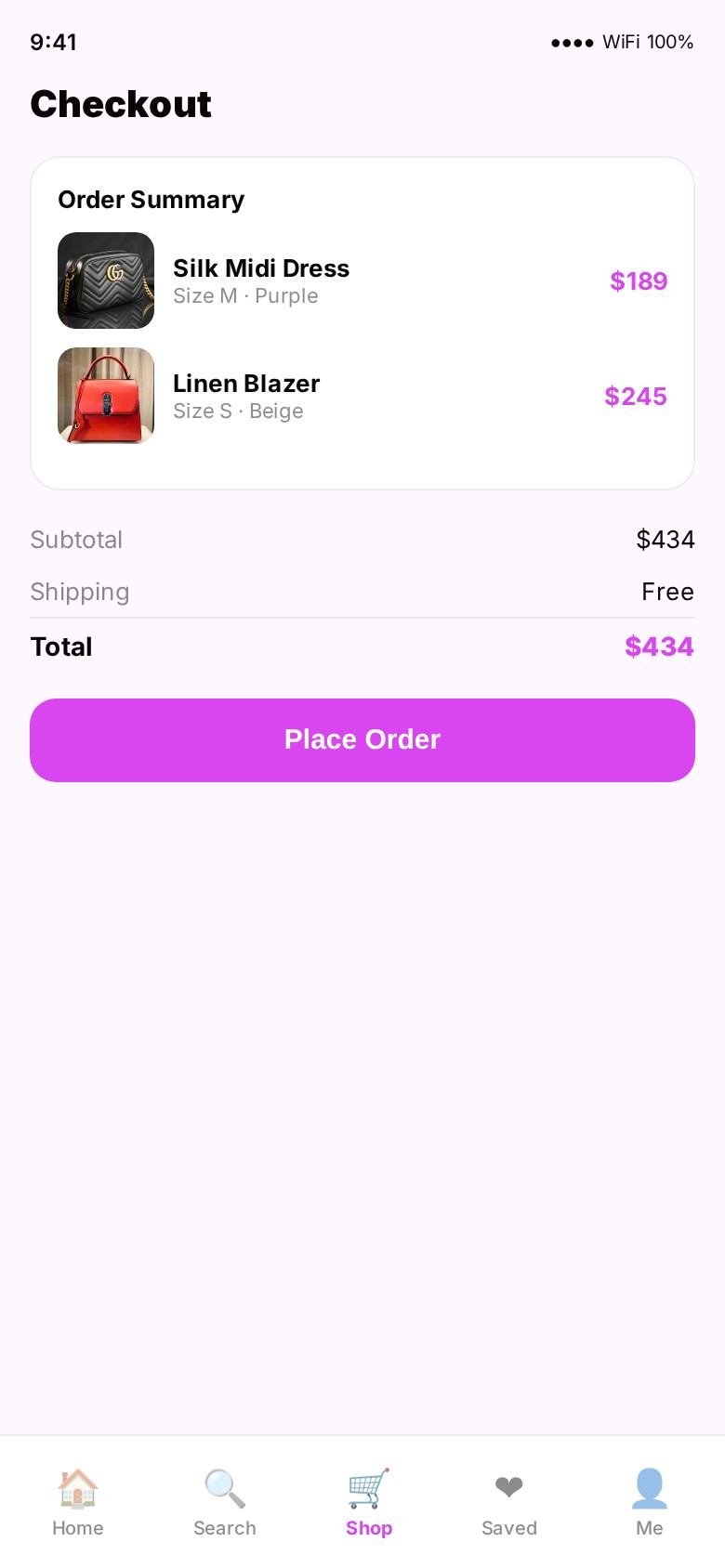Open the Me profile icon
This screenshot has height=1568, width=725.
point(649,1487)
